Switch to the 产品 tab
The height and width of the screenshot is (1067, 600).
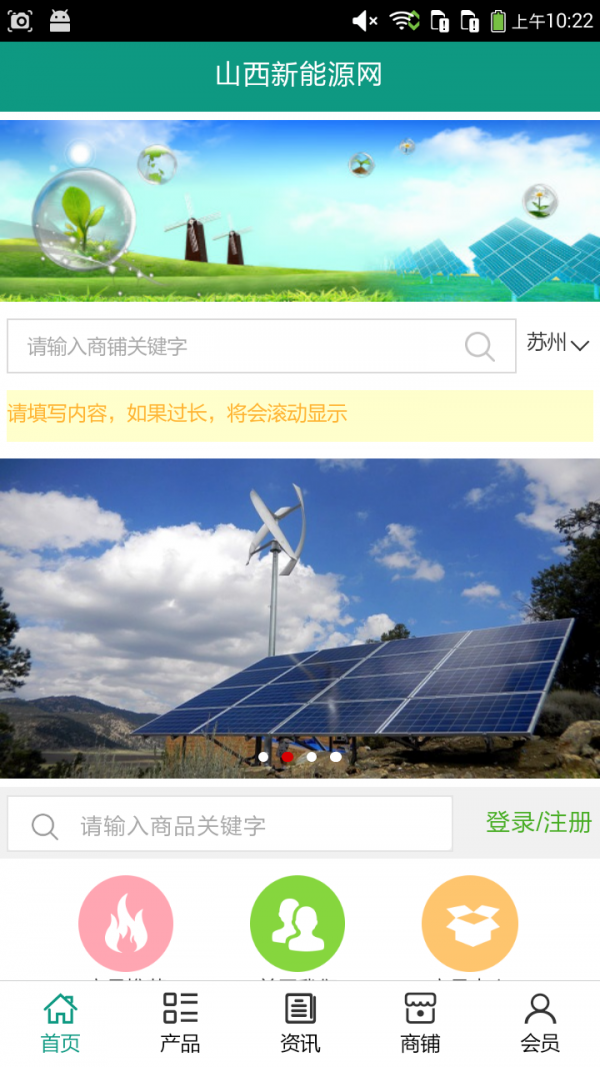pos(180,1023)
